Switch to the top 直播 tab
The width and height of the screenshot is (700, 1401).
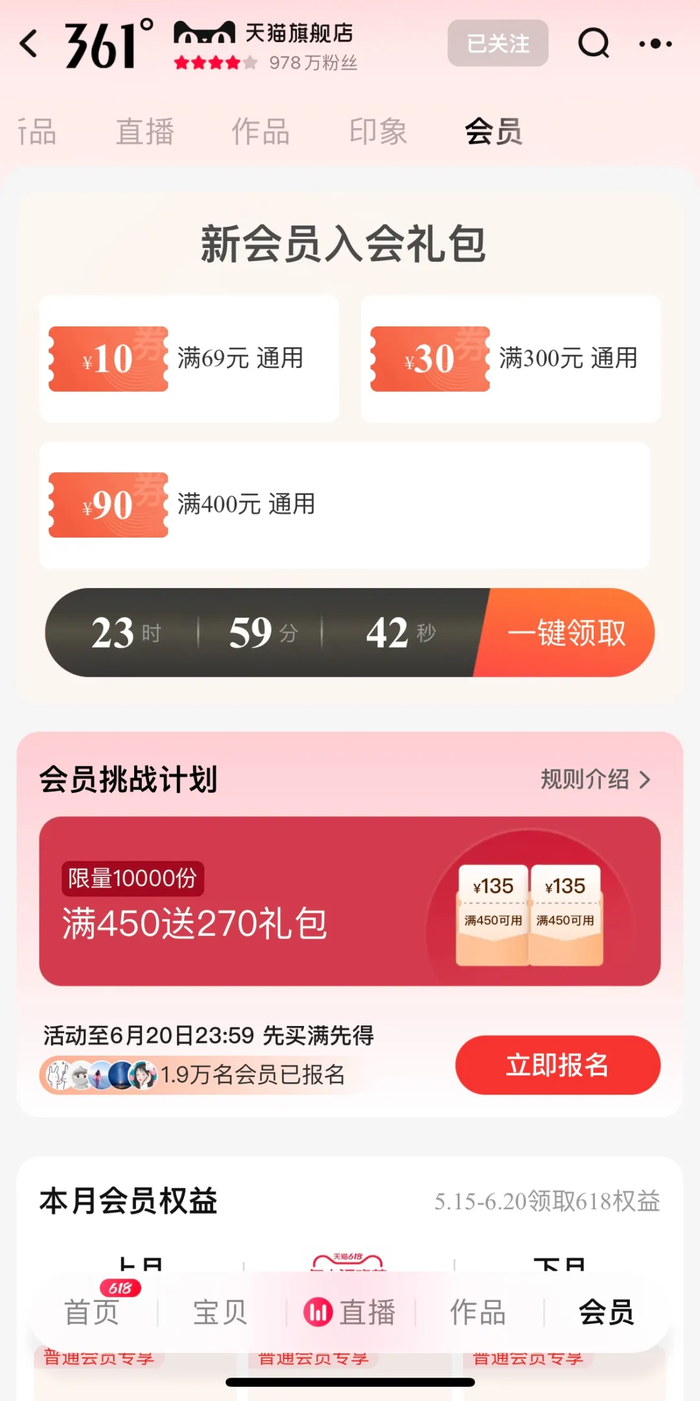145,132
